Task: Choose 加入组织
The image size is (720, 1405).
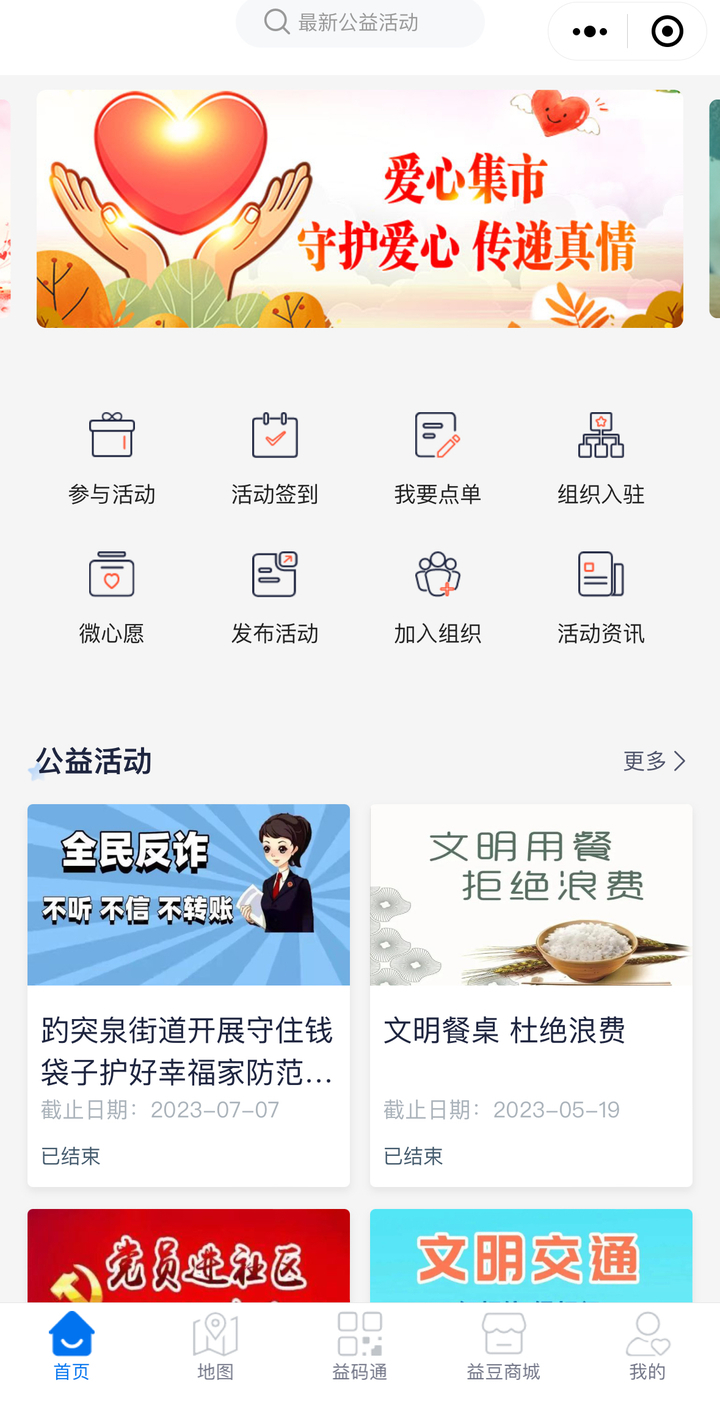Action: pos(438,596)
